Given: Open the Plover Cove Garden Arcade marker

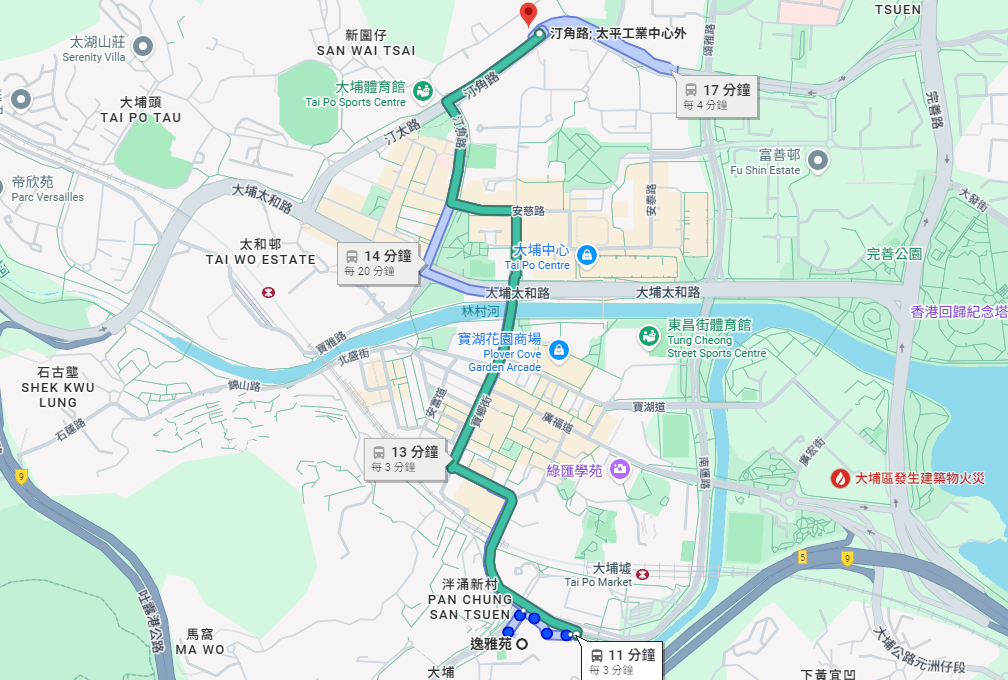Looking at the screenshot, I should pyautogui.click(x=559, y=350).
